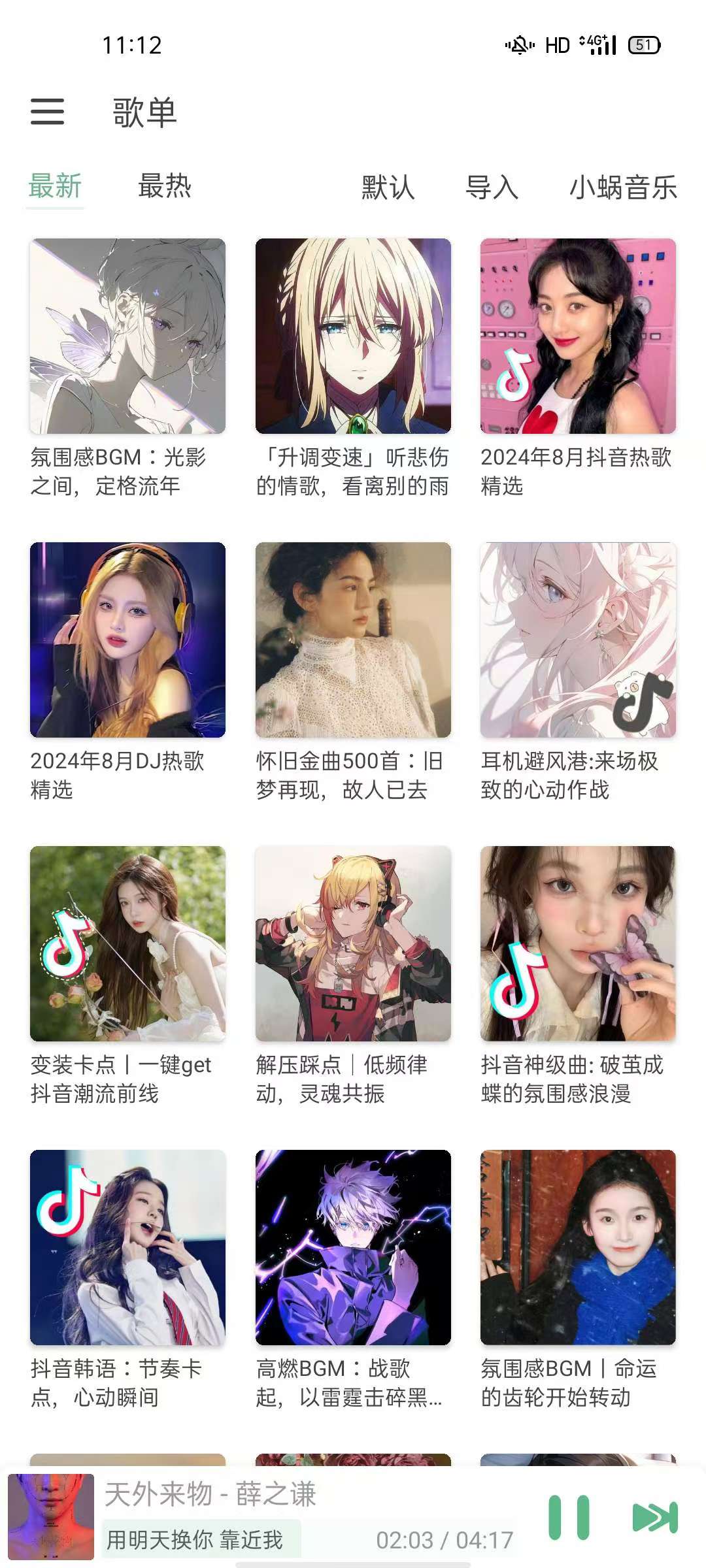The height and width of the screenshot is (1568, 706).
Task: Open playlist 「升调变速」听悲伤的情歌
Action: [x=353, y=336]
